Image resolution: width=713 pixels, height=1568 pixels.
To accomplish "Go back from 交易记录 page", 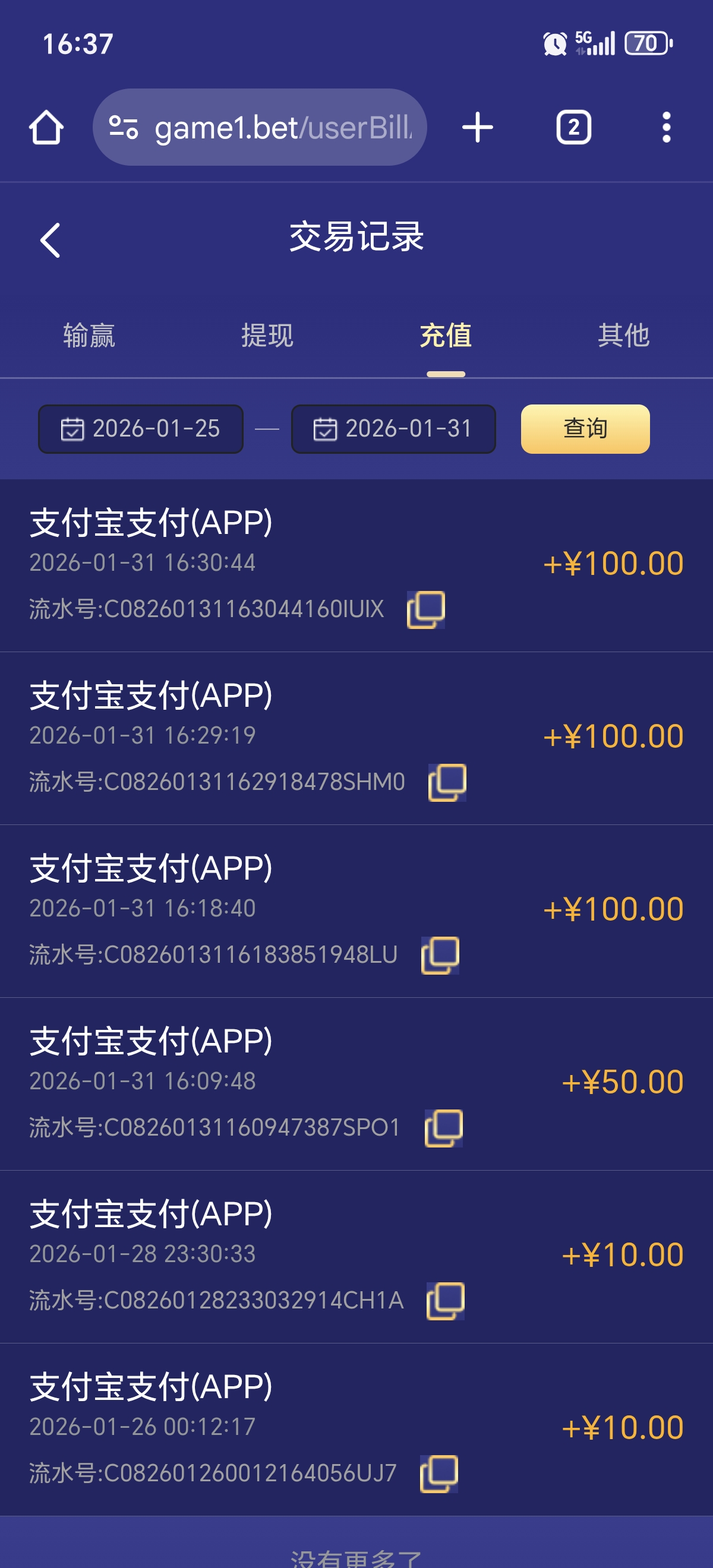I will point(50,241).
